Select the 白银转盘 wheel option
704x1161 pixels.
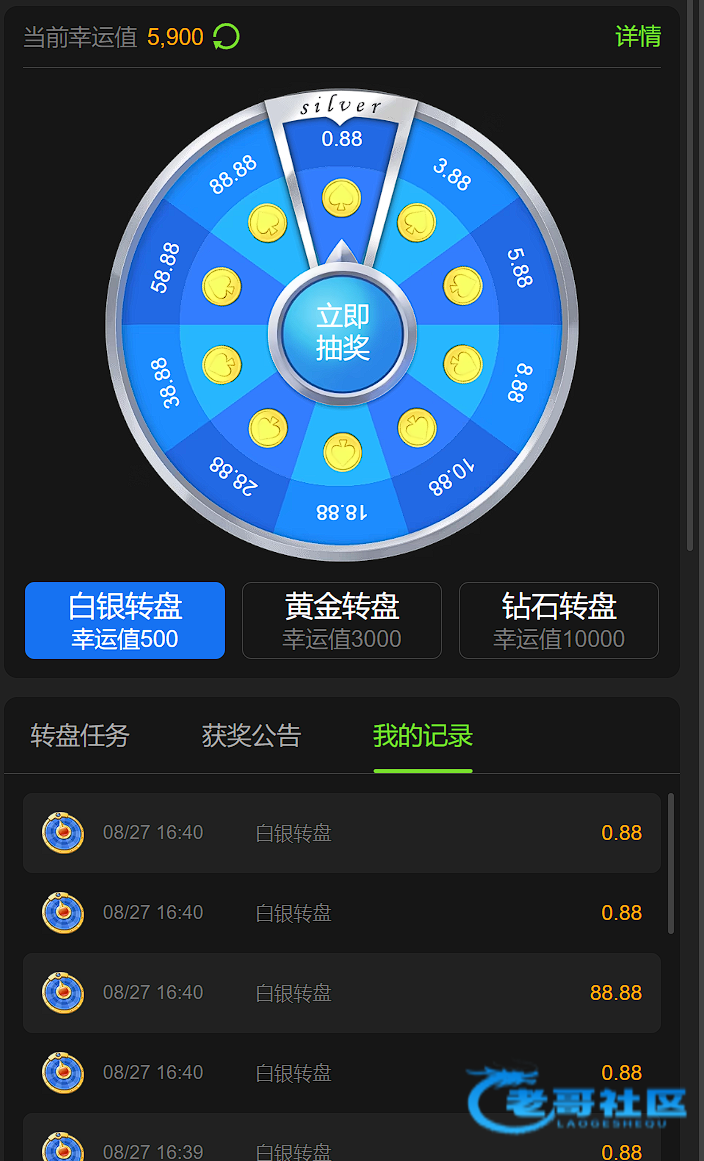125,620
